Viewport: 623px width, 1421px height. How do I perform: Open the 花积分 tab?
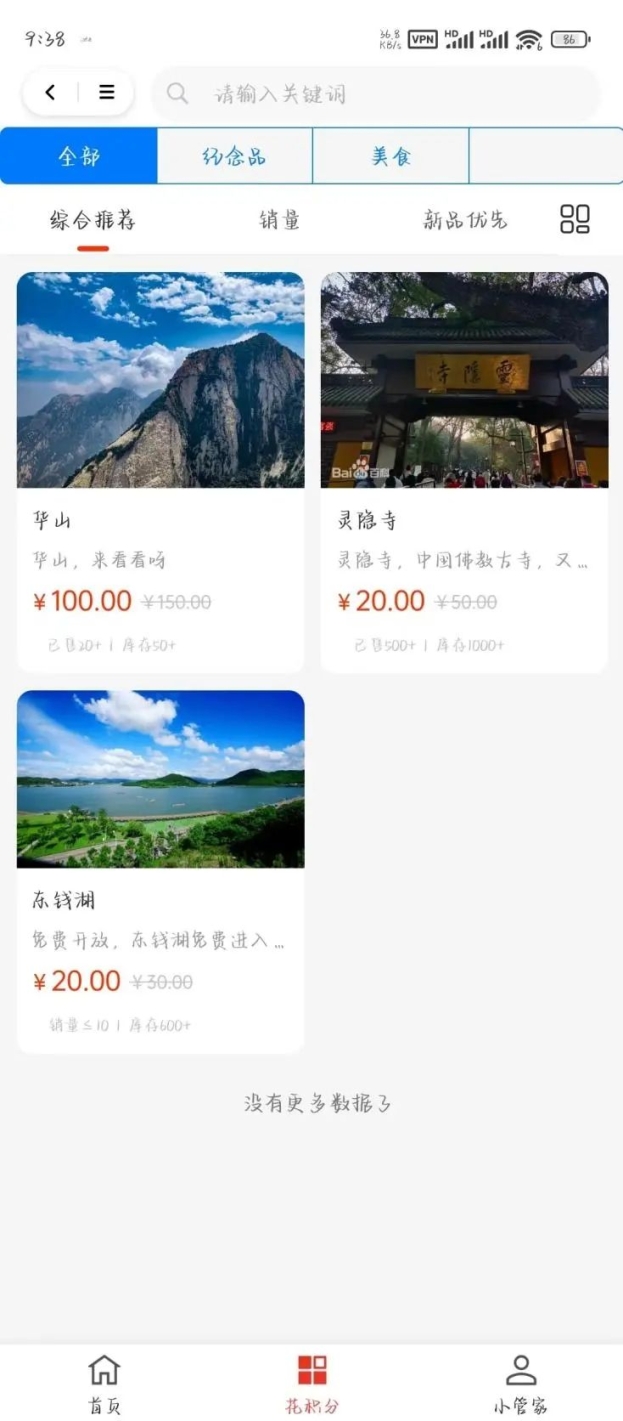coord(312,1383)
